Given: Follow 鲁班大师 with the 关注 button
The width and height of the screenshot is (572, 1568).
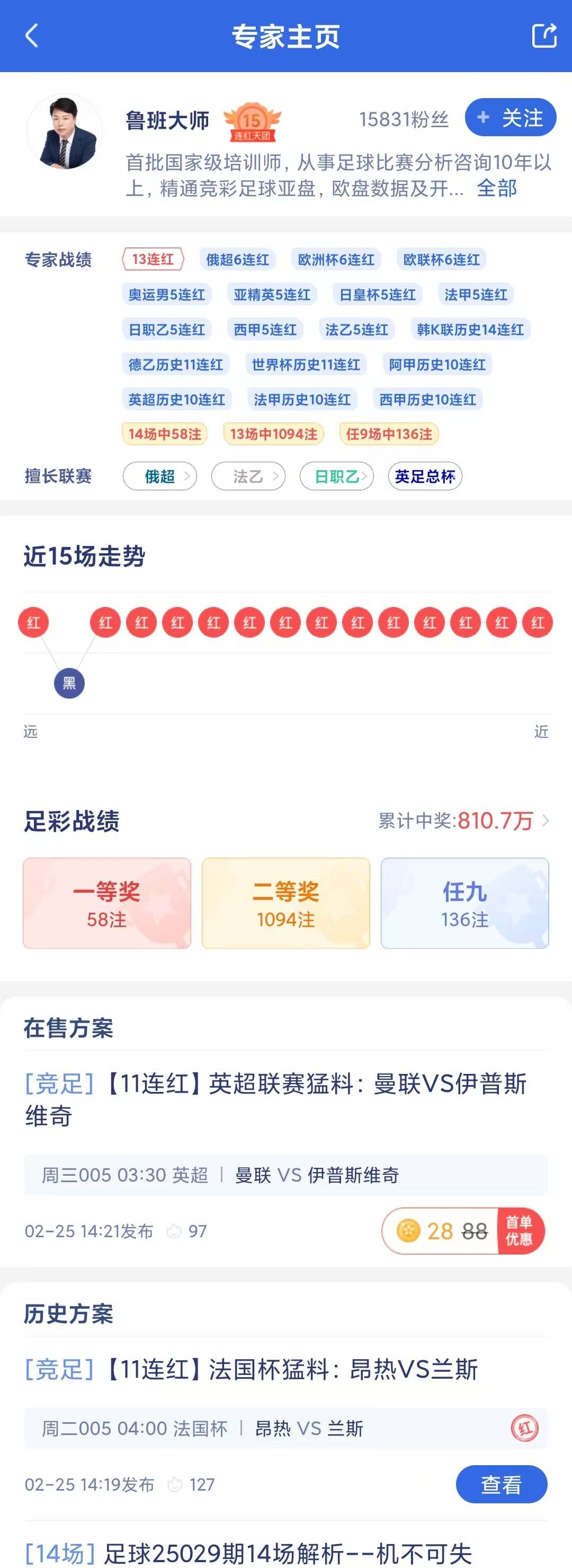Looking at the screenshot, I should click(510, 118).
